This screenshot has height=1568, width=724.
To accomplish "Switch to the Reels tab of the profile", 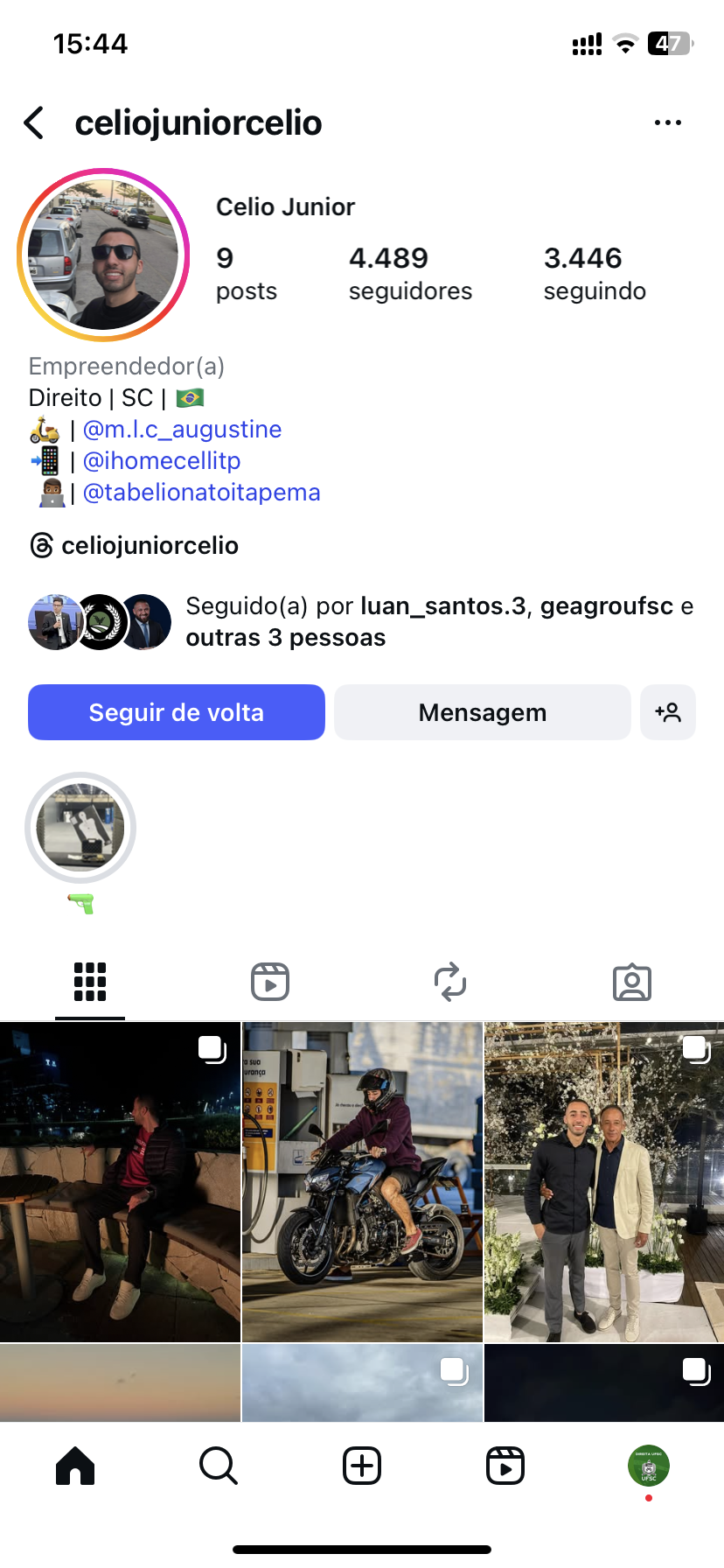I will point(270,982).
